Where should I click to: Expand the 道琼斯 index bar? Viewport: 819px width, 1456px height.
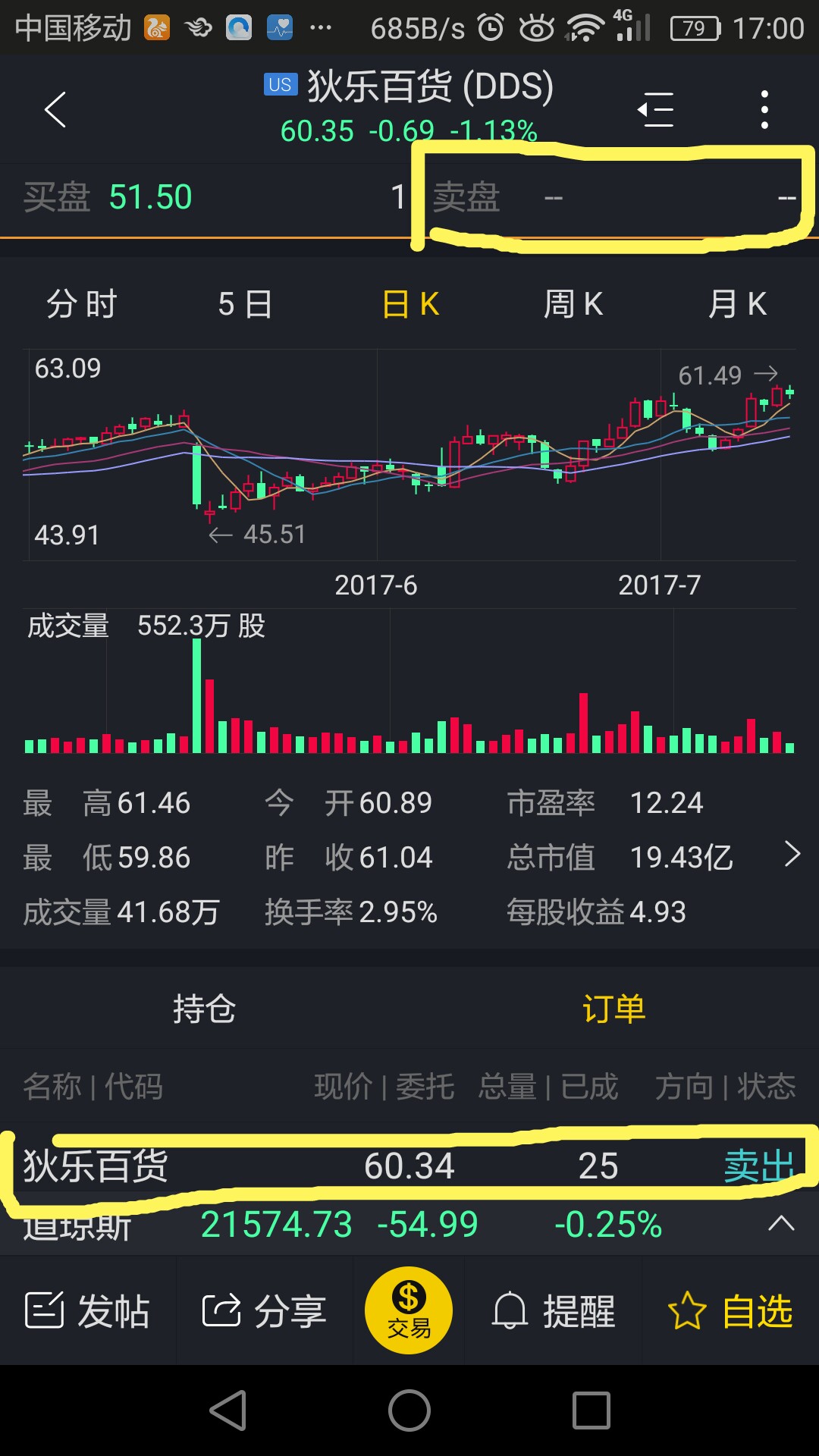click(x=780, y=1223)
